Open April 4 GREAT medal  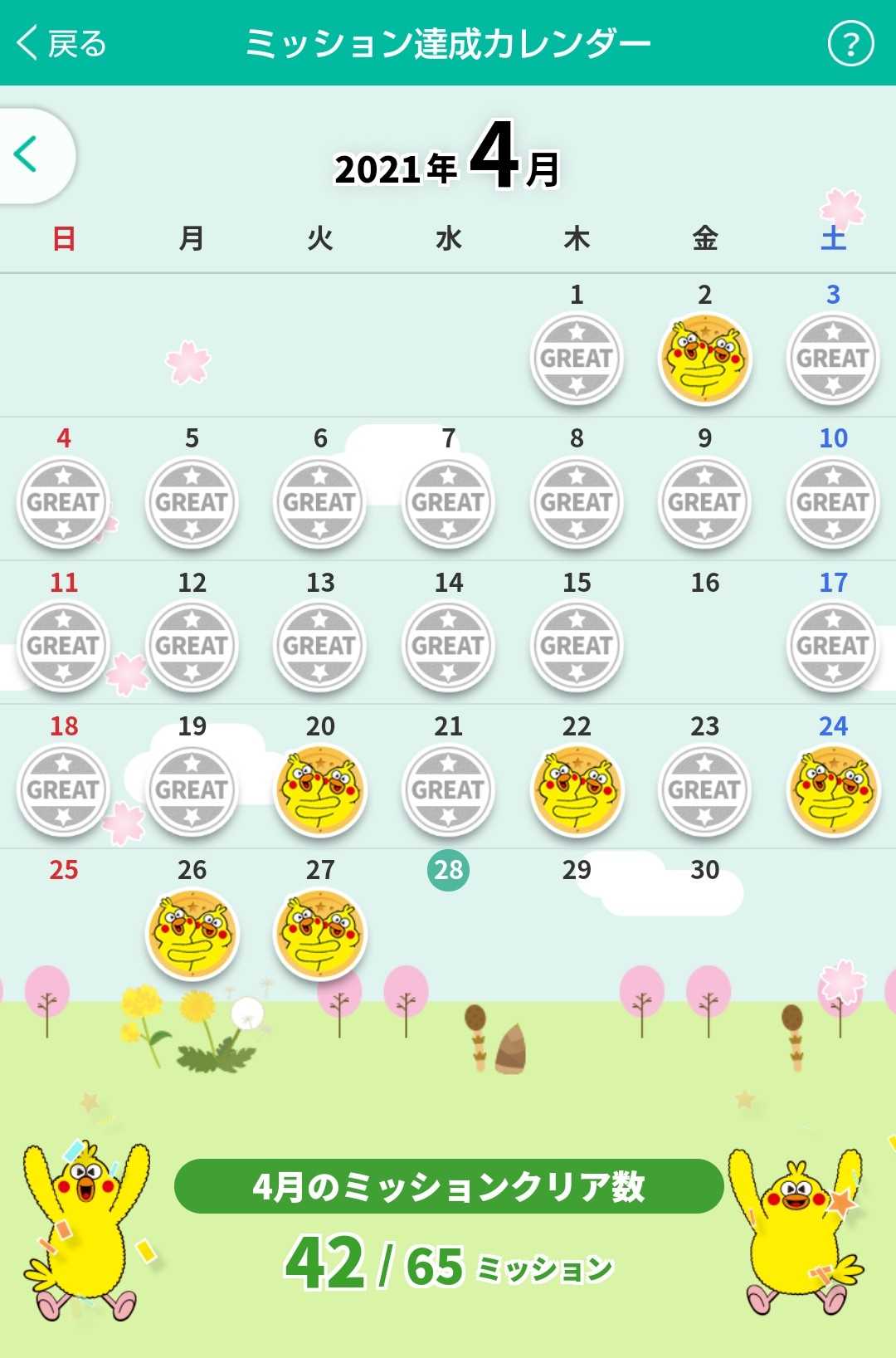pyautogui.click(x=64, y=502)
